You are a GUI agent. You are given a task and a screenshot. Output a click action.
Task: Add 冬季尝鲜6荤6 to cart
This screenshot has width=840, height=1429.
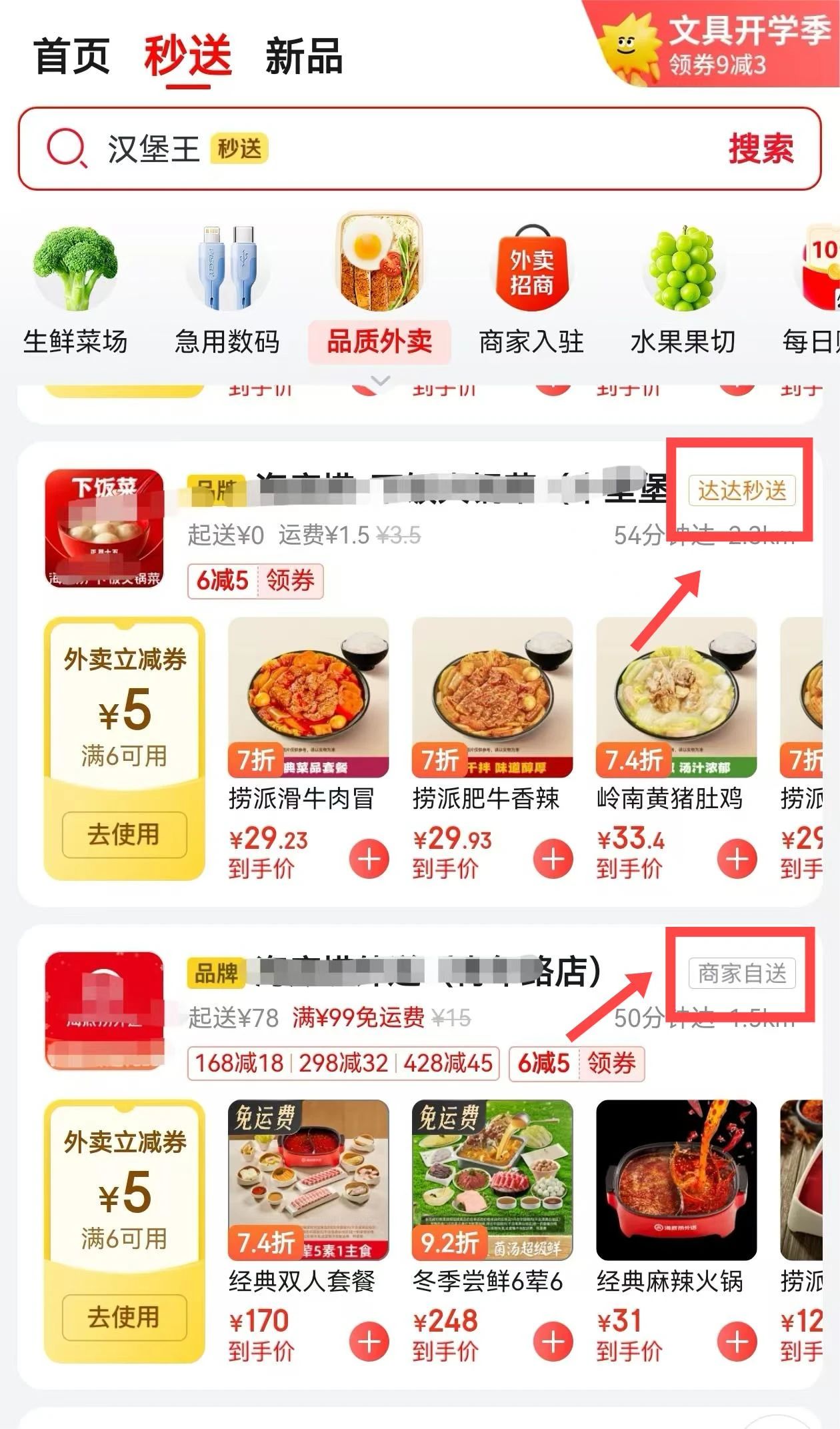pyautogui.click(x=553, y=1342)
